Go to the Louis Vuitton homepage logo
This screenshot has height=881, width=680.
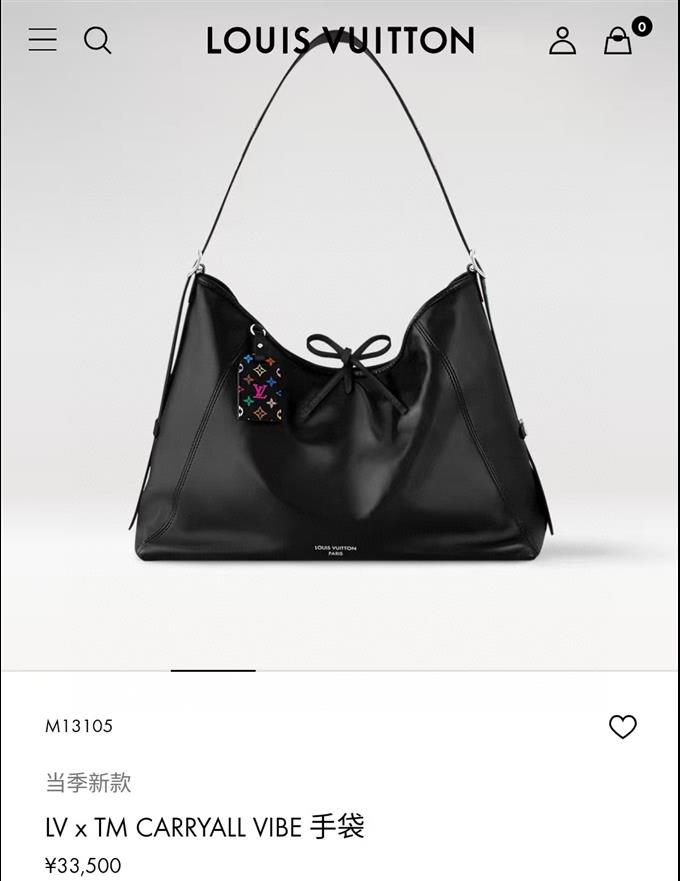(x=340, y=41)
